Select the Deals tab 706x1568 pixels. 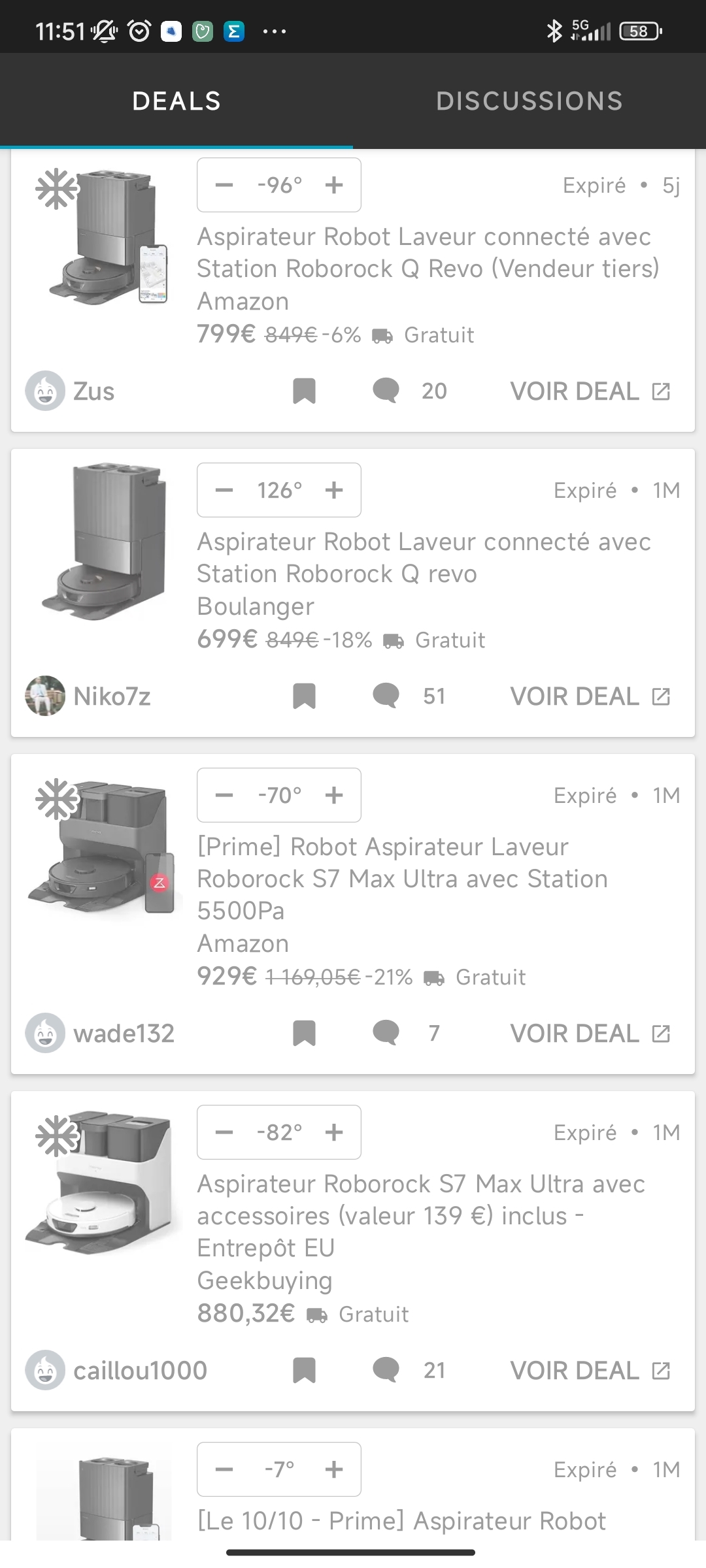(176, 101)
